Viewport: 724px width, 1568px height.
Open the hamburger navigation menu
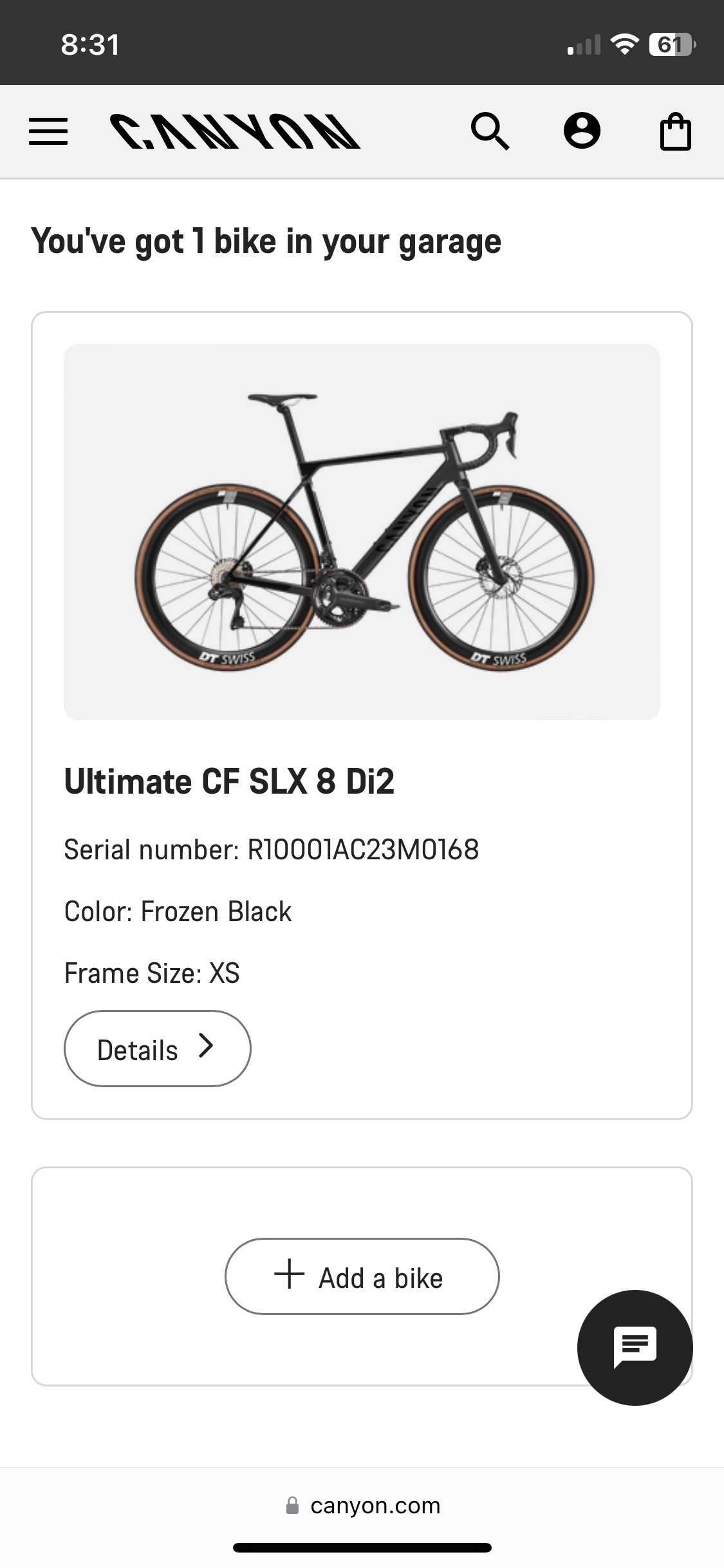tap(48, 131)
